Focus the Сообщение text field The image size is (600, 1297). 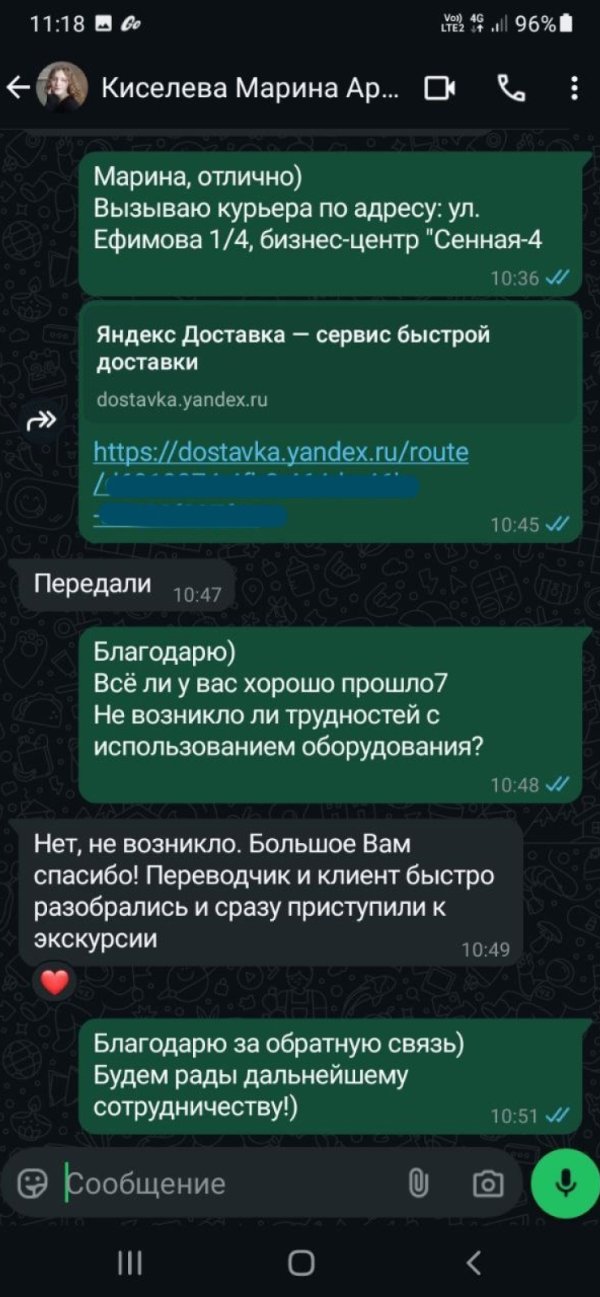coord(220,1184)
